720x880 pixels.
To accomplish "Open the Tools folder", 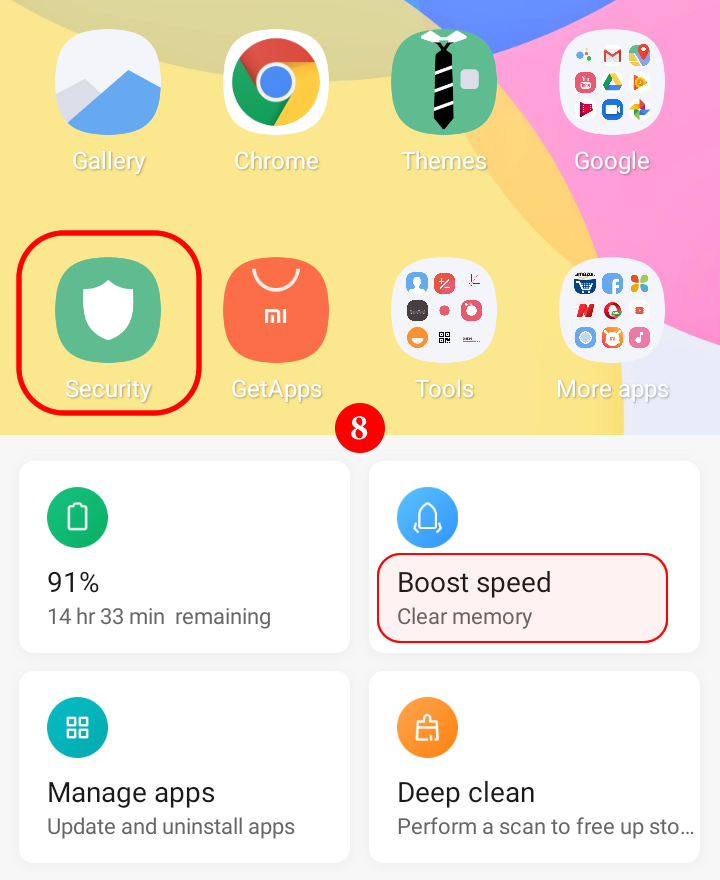I will 444,310.
